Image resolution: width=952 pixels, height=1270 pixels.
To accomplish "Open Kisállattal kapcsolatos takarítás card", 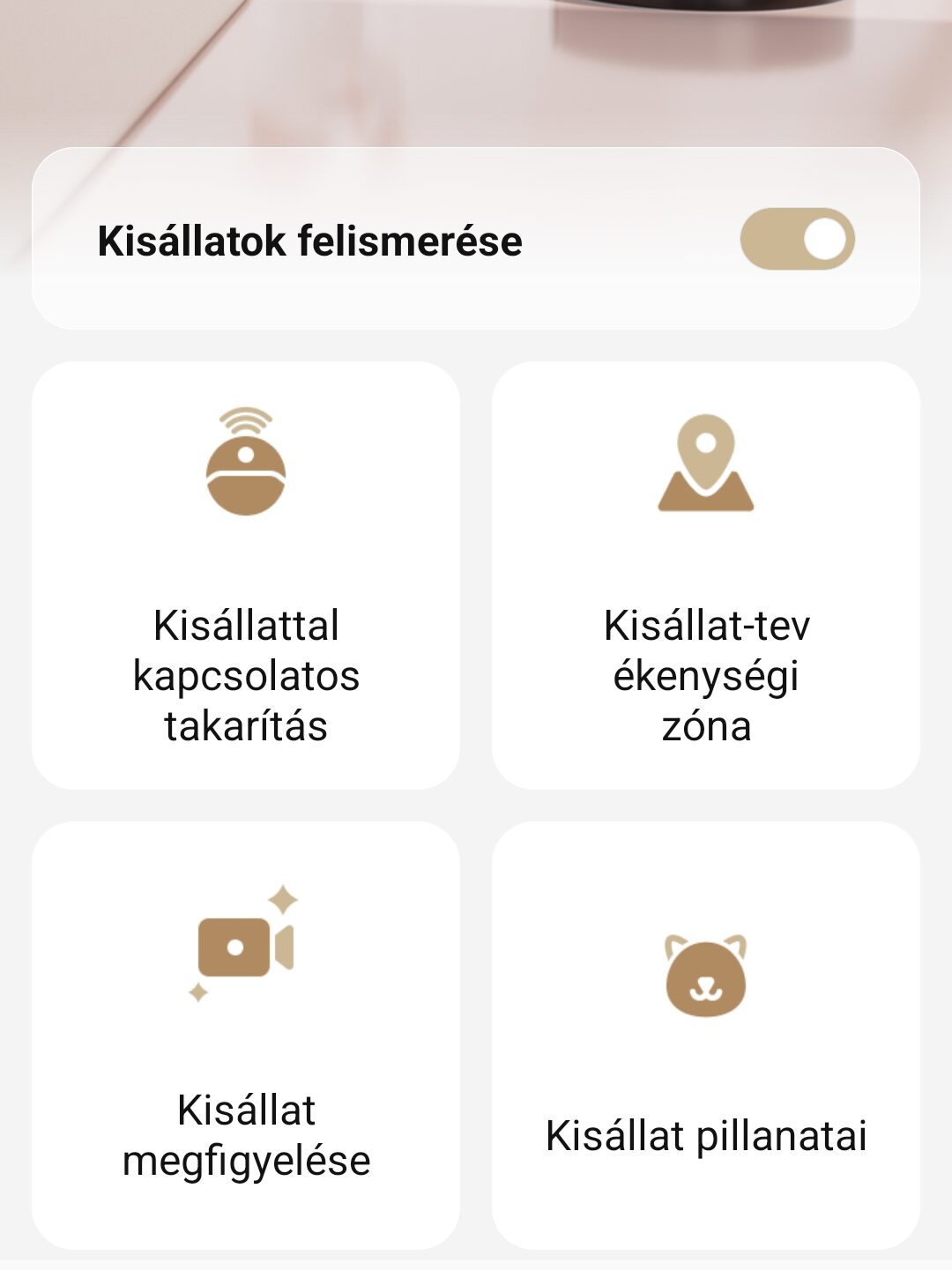I will click(246, 575).
